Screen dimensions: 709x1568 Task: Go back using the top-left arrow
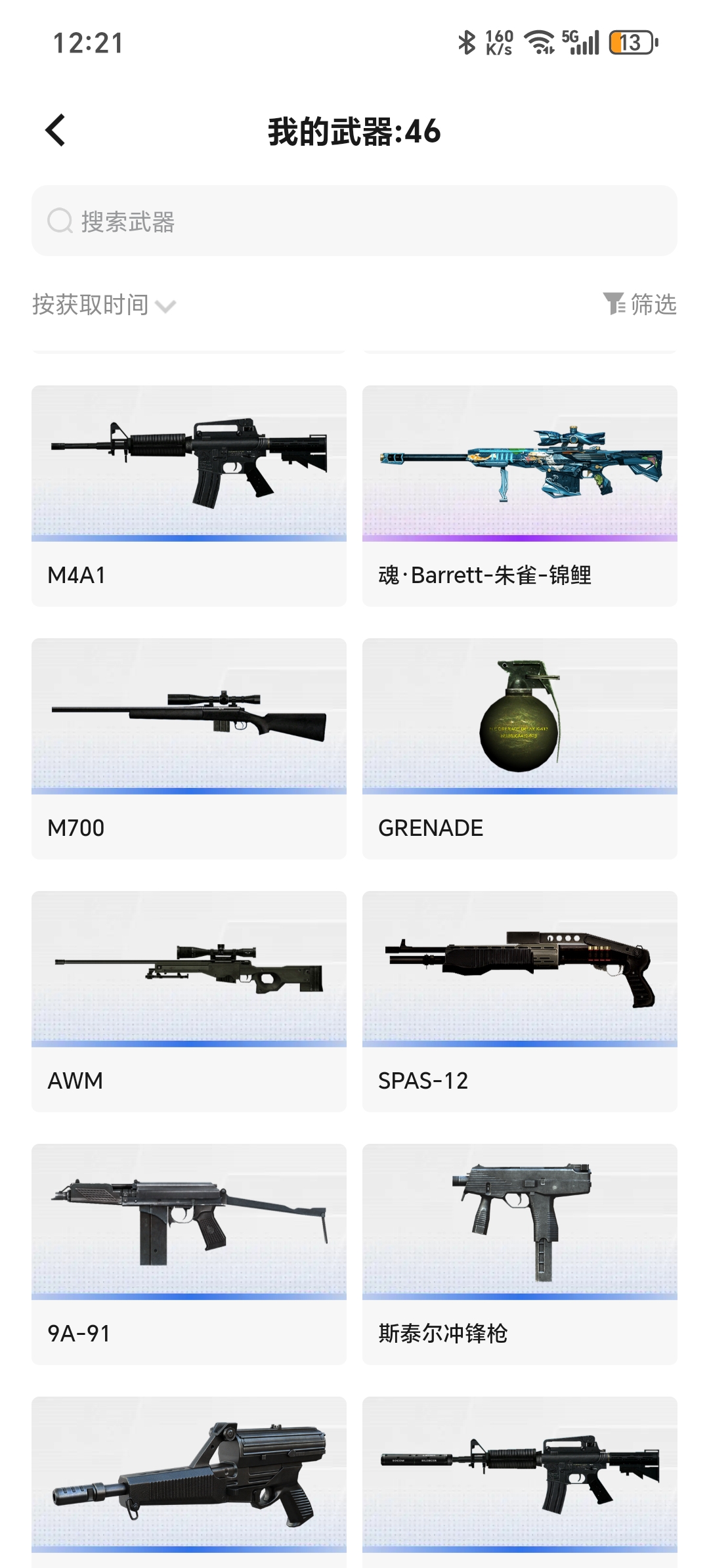coord(56,130)
